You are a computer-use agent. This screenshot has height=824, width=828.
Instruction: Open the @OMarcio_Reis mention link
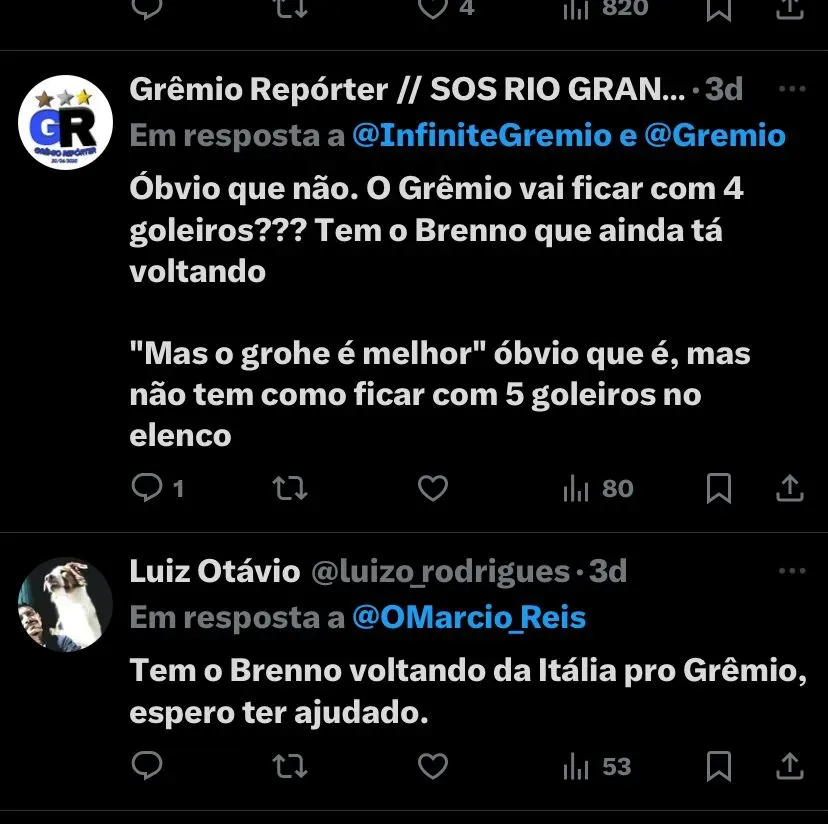point(469,618)
